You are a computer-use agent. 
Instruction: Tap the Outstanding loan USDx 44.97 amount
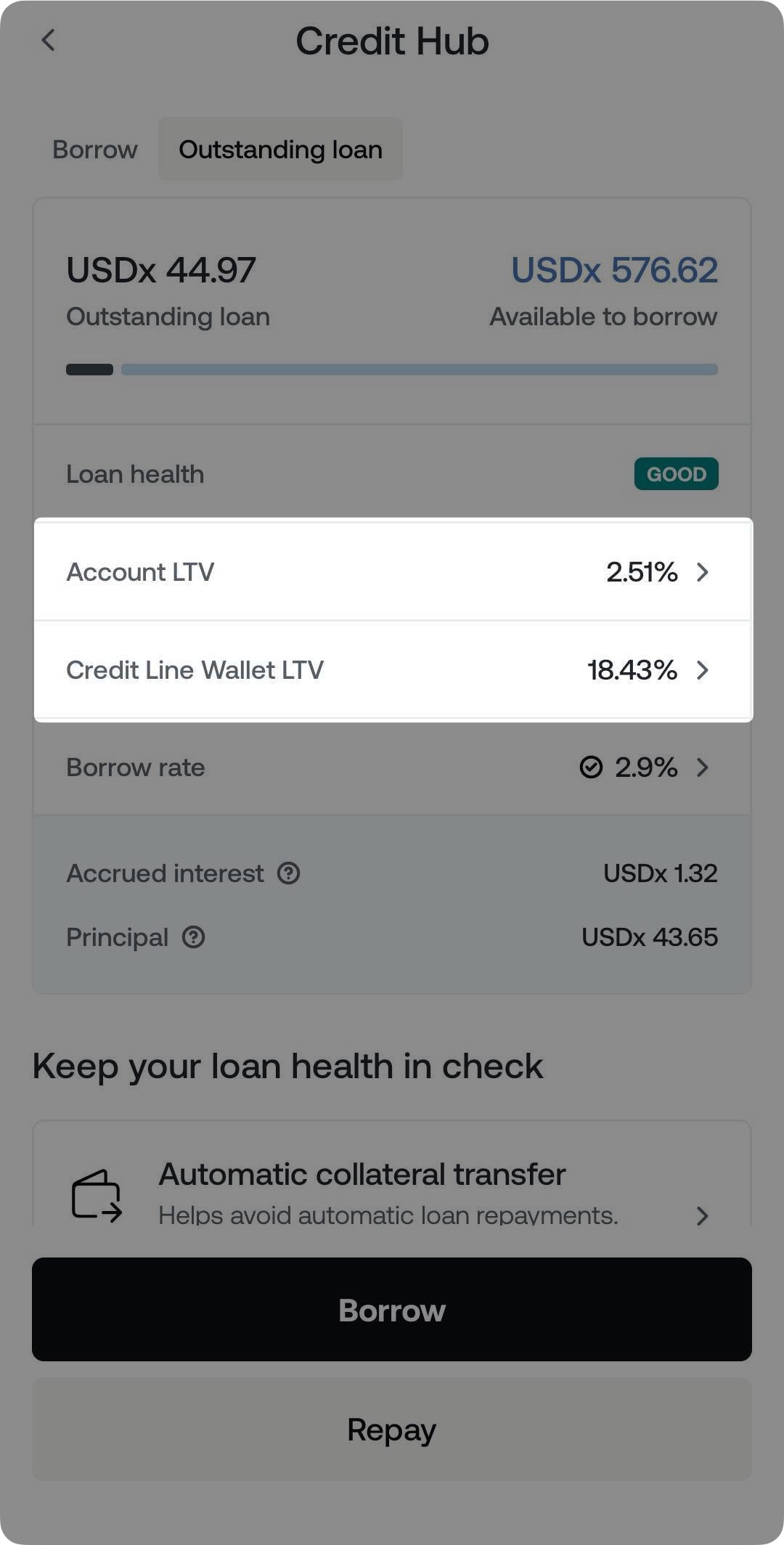(x=160, y=269)
